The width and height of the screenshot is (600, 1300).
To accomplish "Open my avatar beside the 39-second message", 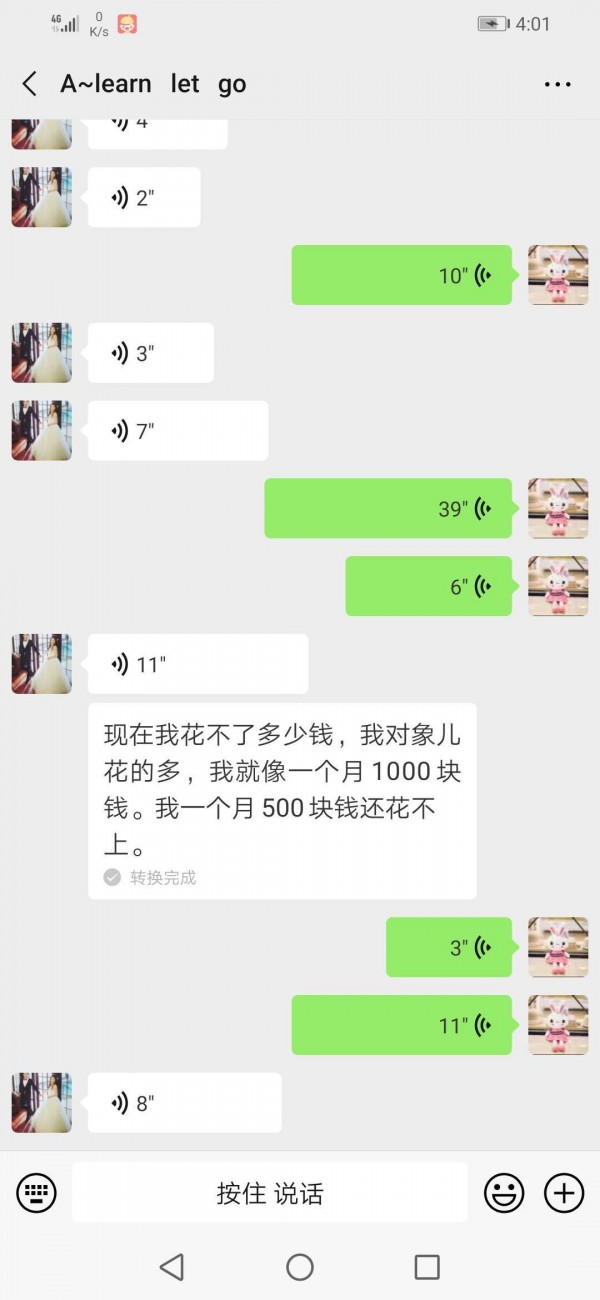I will click(x=558, y=509).
